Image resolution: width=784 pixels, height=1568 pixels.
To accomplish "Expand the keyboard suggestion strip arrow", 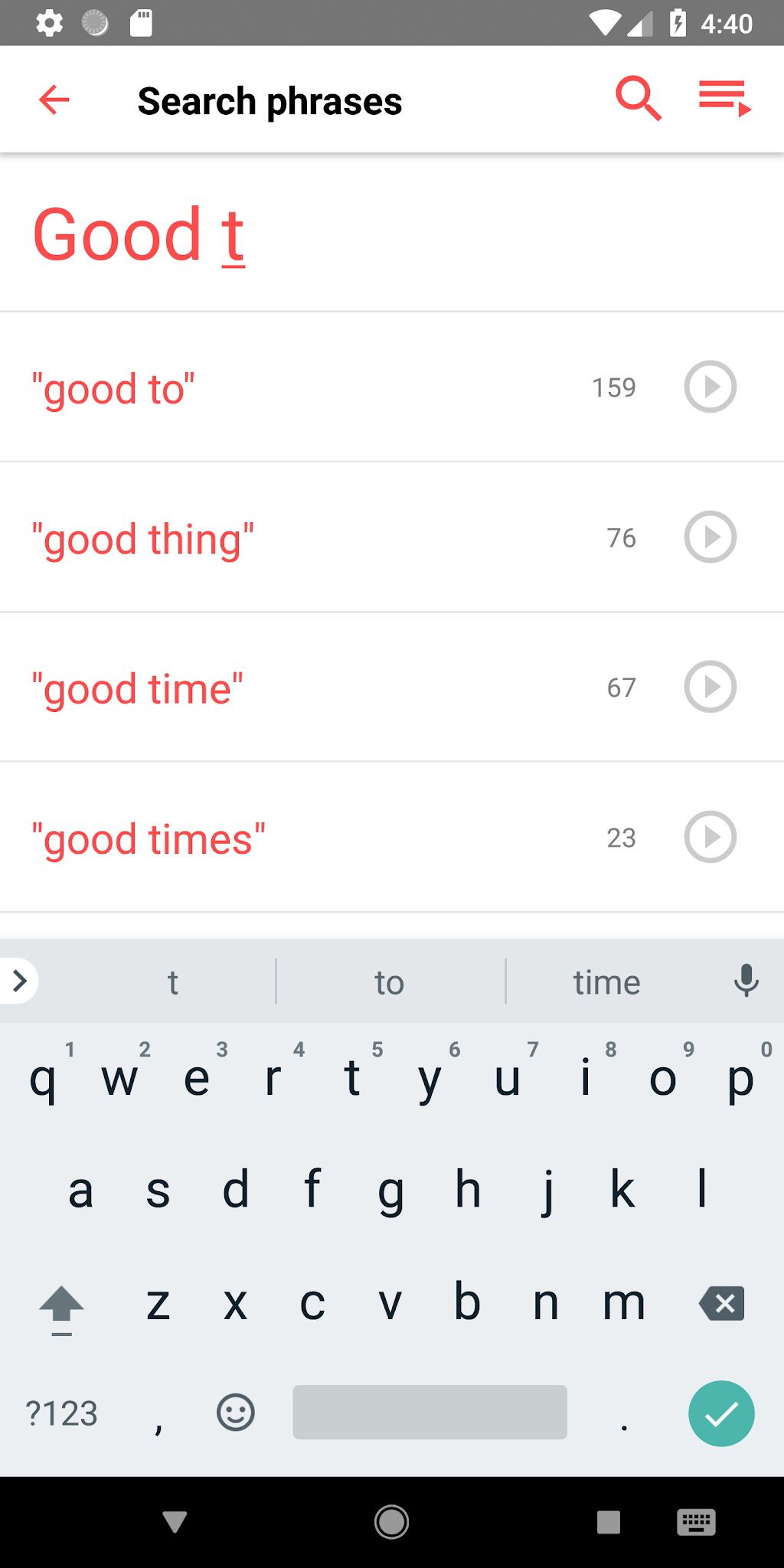I will pyautogui.click(x=20, y=981).
